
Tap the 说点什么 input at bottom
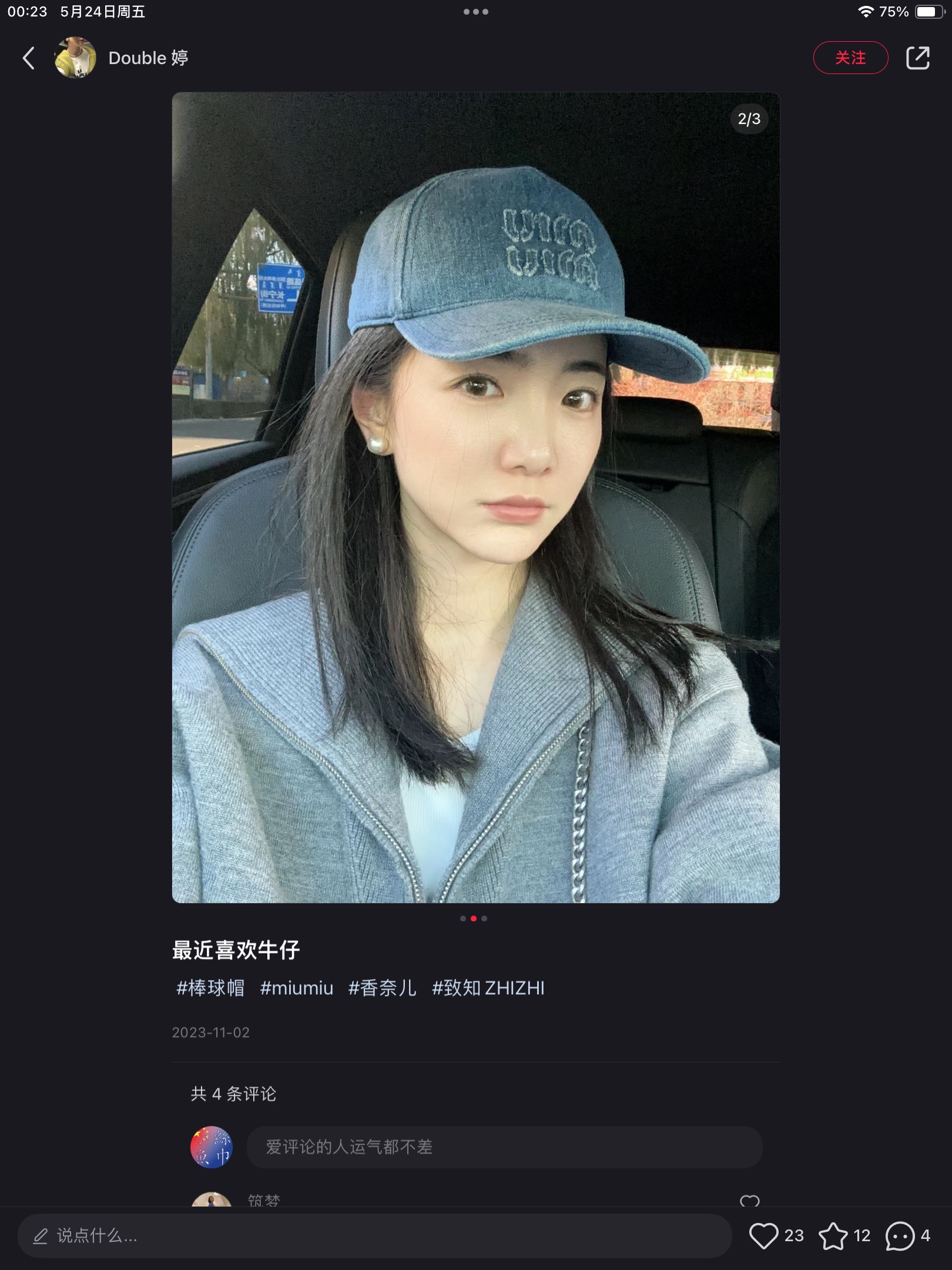[374, 1236]
